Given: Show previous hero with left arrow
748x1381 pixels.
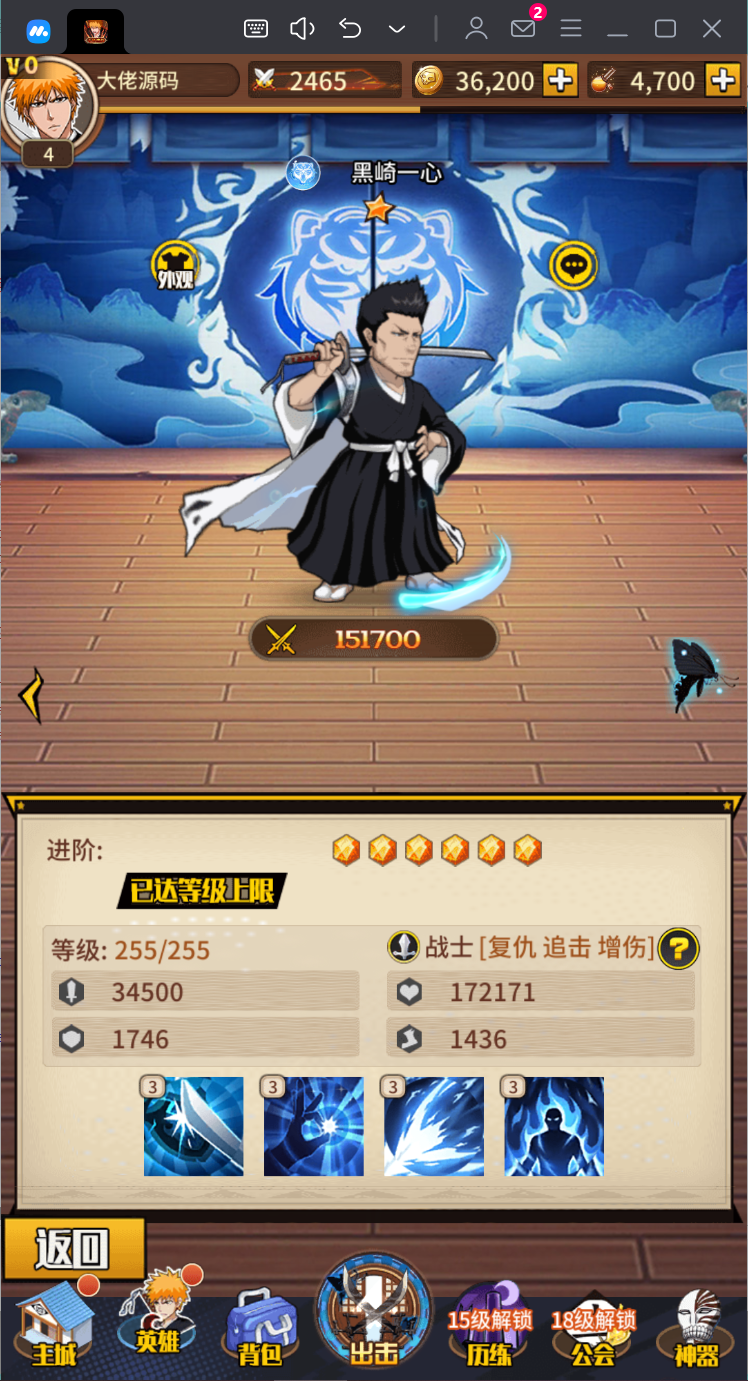Looking at the screenshot, I should pos(31,695).
